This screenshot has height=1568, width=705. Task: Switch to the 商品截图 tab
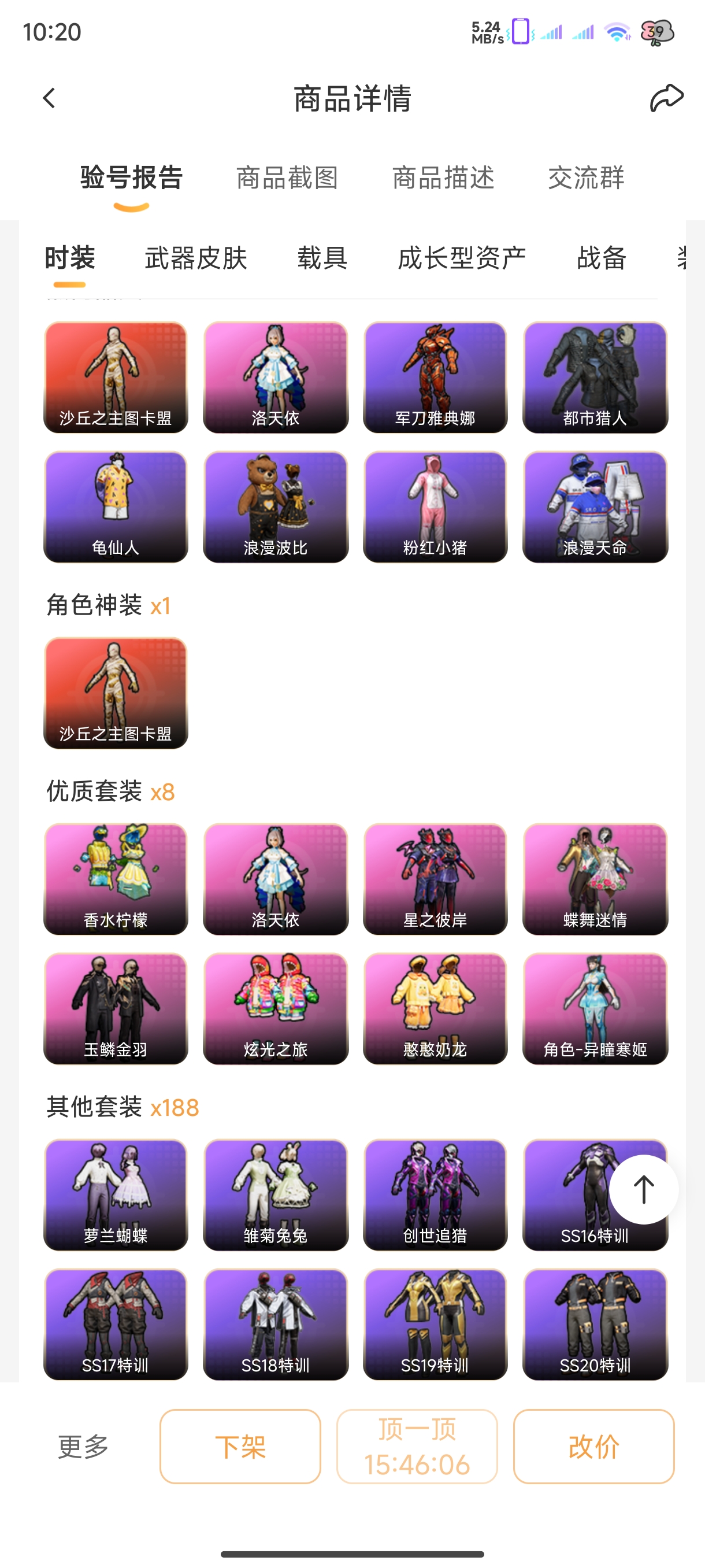click(x=287, y=177)
